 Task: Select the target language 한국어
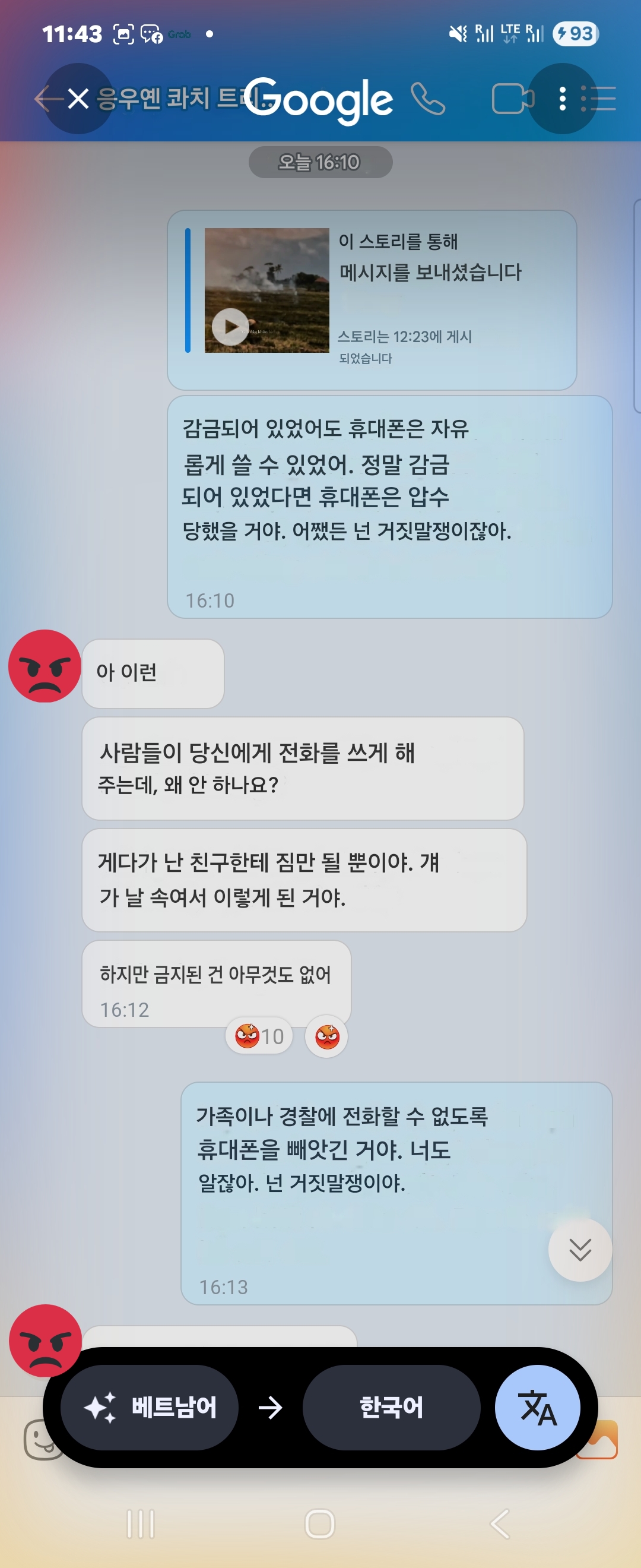(x=391, y=1406)
